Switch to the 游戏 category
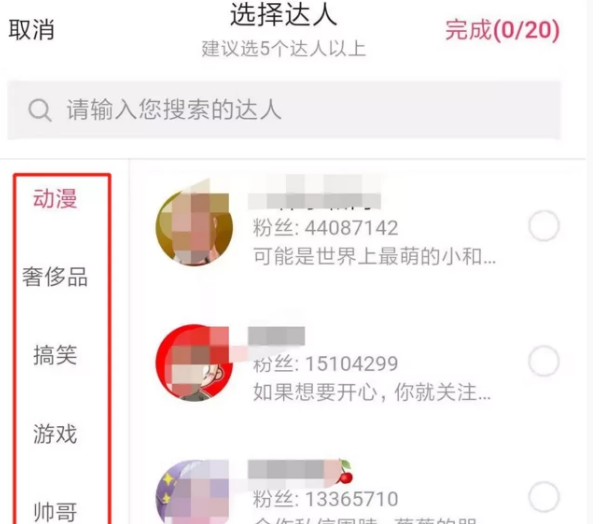 (55, 434)
